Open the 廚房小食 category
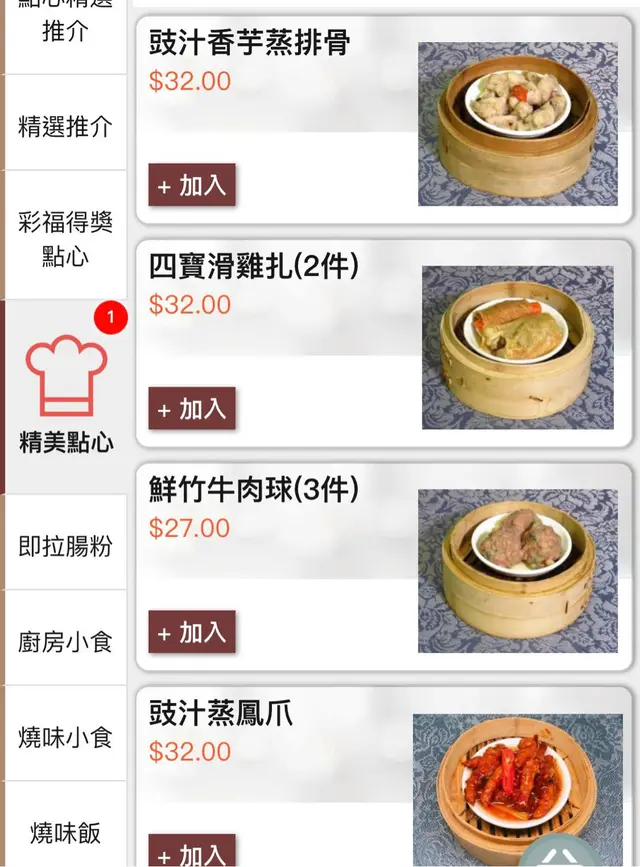This screenshot has height=867, width=640. (x=65, y=641)
